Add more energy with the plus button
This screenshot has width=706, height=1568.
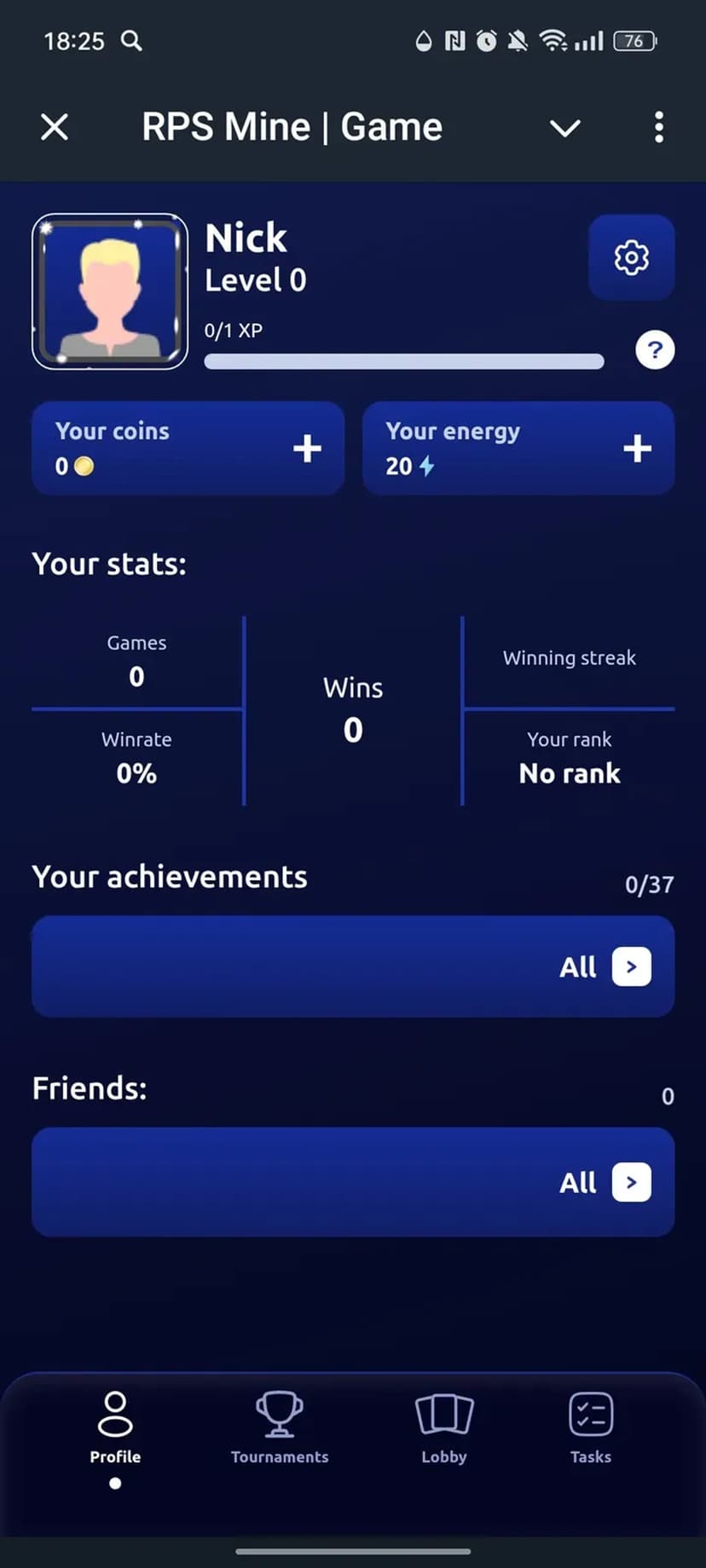pyautogui.click(x=637, y=448)
